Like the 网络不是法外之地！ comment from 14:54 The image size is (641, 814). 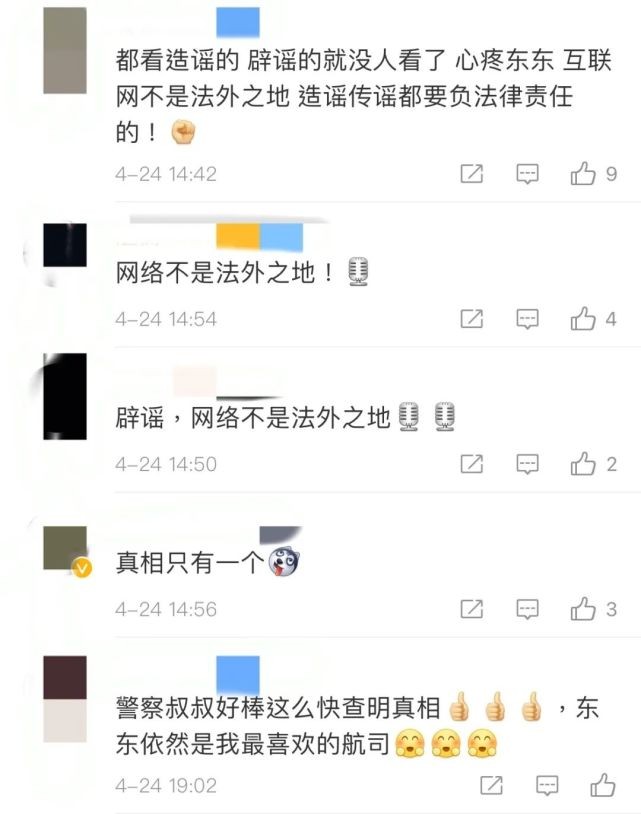[583, 319]
